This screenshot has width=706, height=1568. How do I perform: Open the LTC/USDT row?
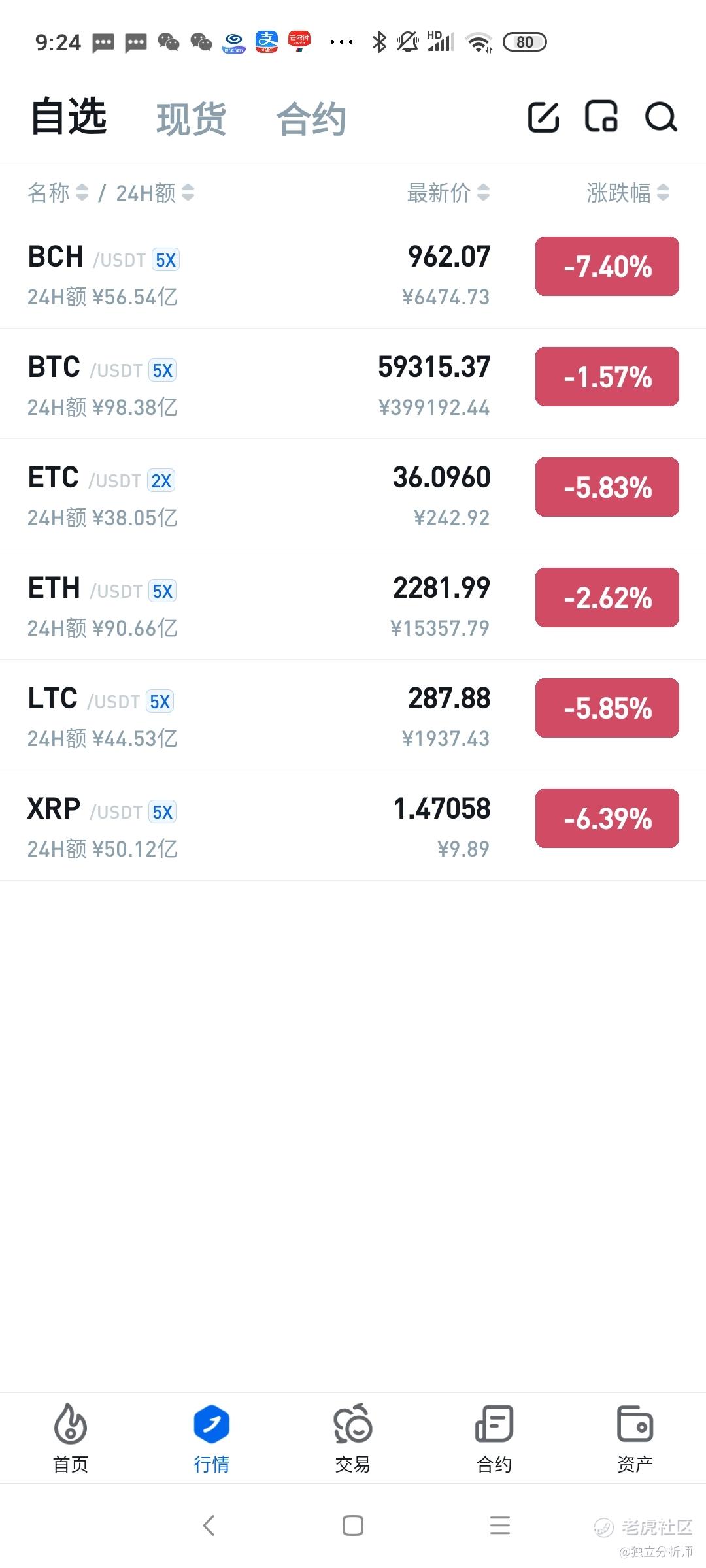(x=261, y=715)
